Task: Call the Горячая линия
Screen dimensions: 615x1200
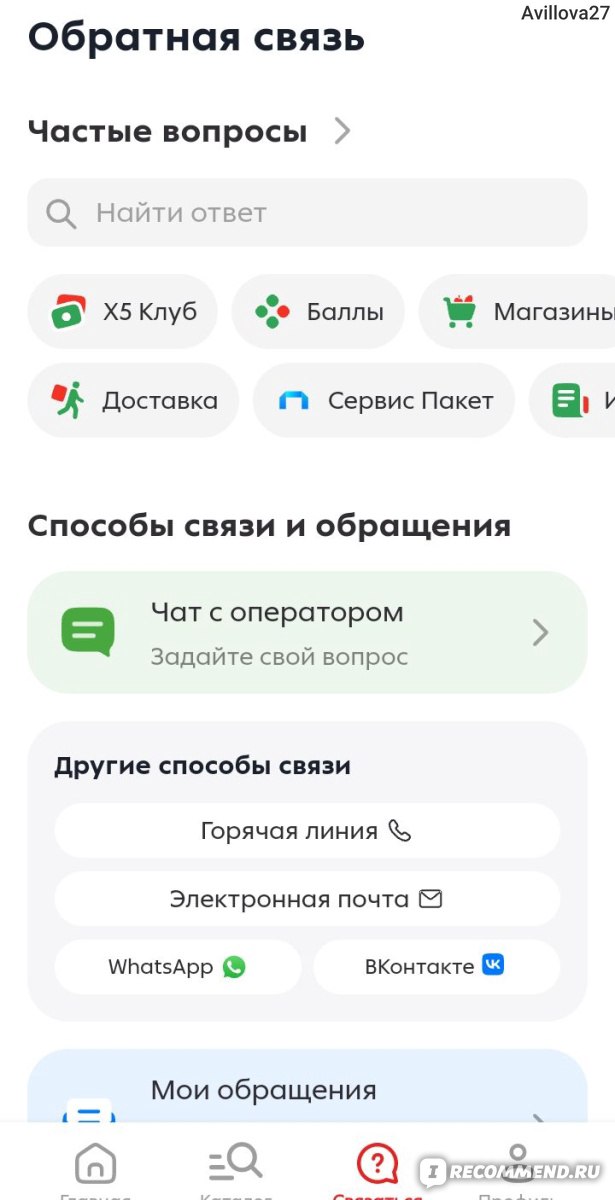Action: coord(307,830)
